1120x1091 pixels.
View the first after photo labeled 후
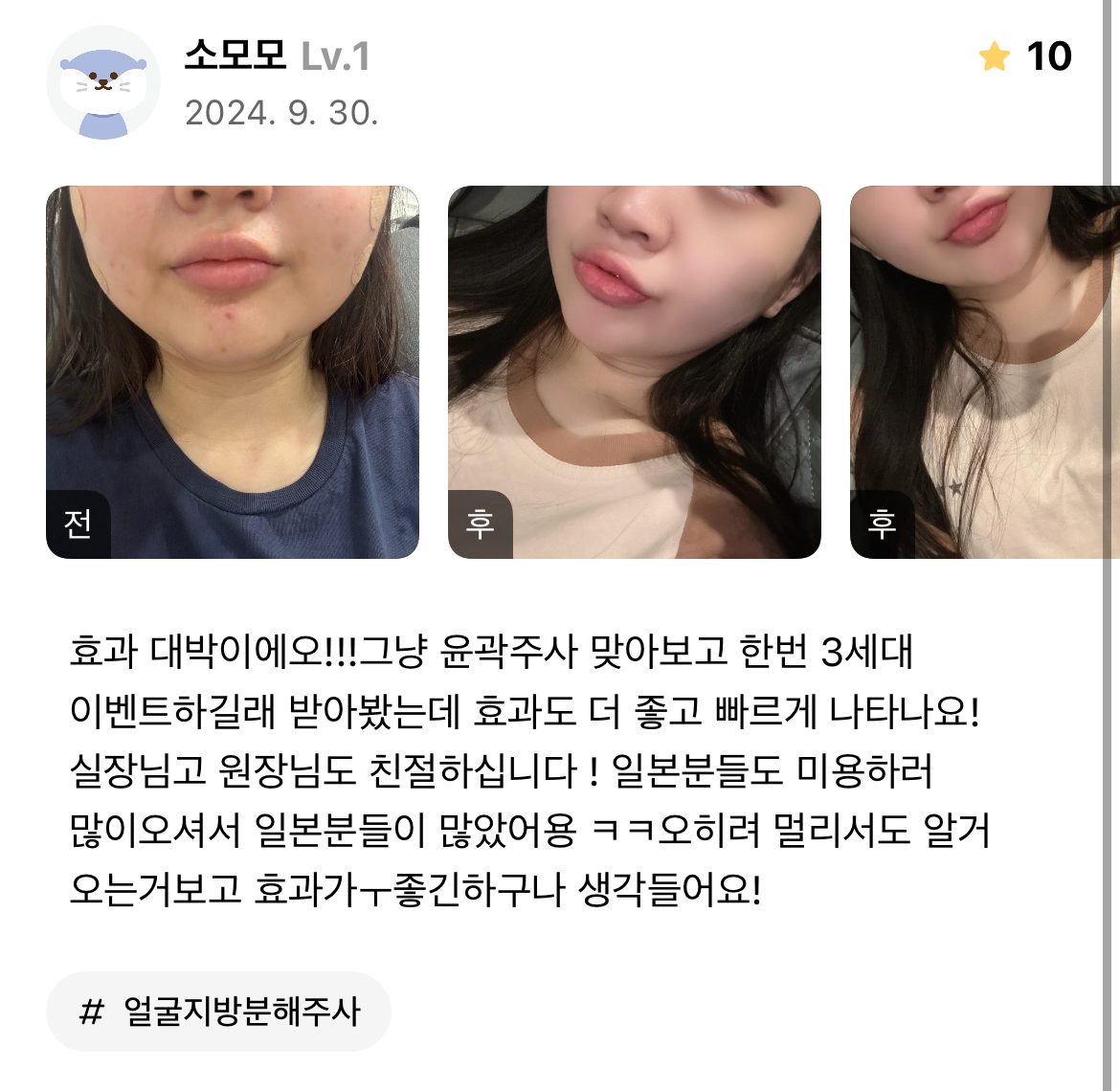[x=634, y=372]
